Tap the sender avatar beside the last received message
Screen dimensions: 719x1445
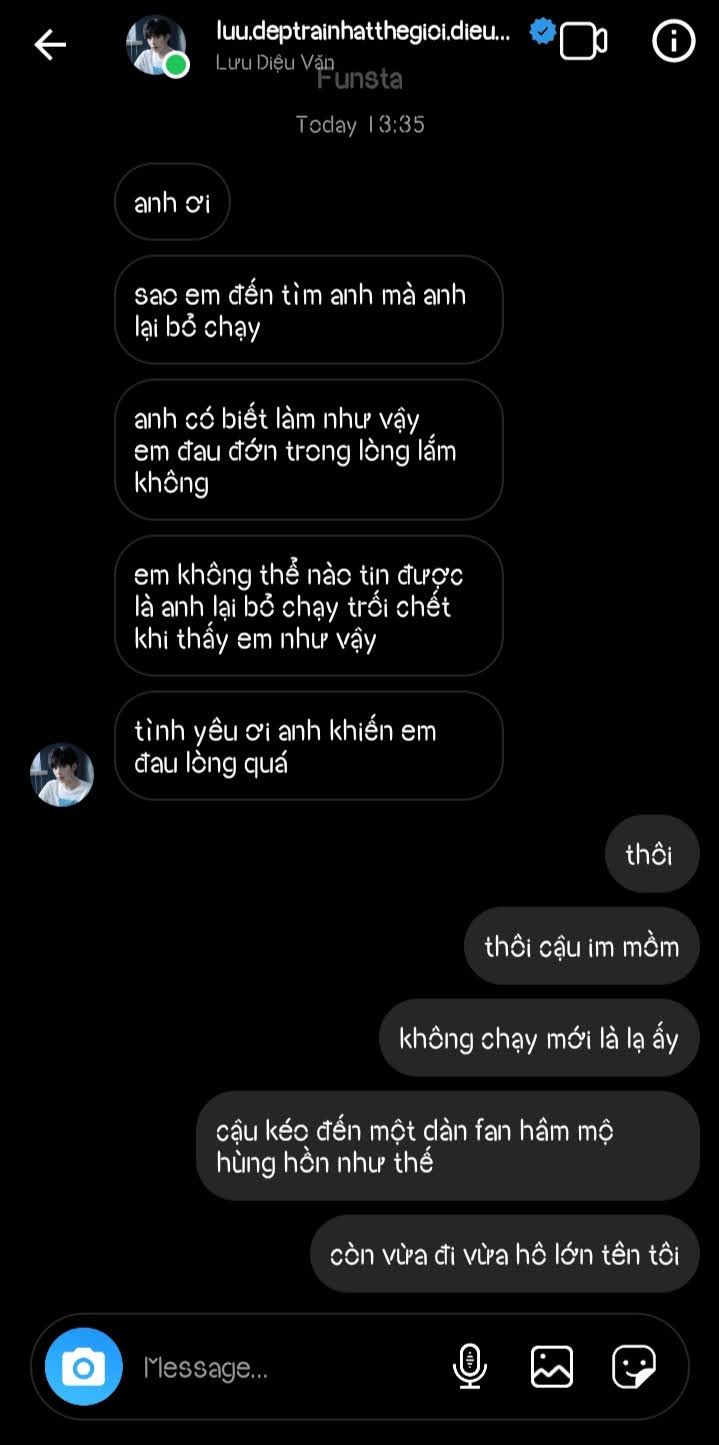click(62, 775)
